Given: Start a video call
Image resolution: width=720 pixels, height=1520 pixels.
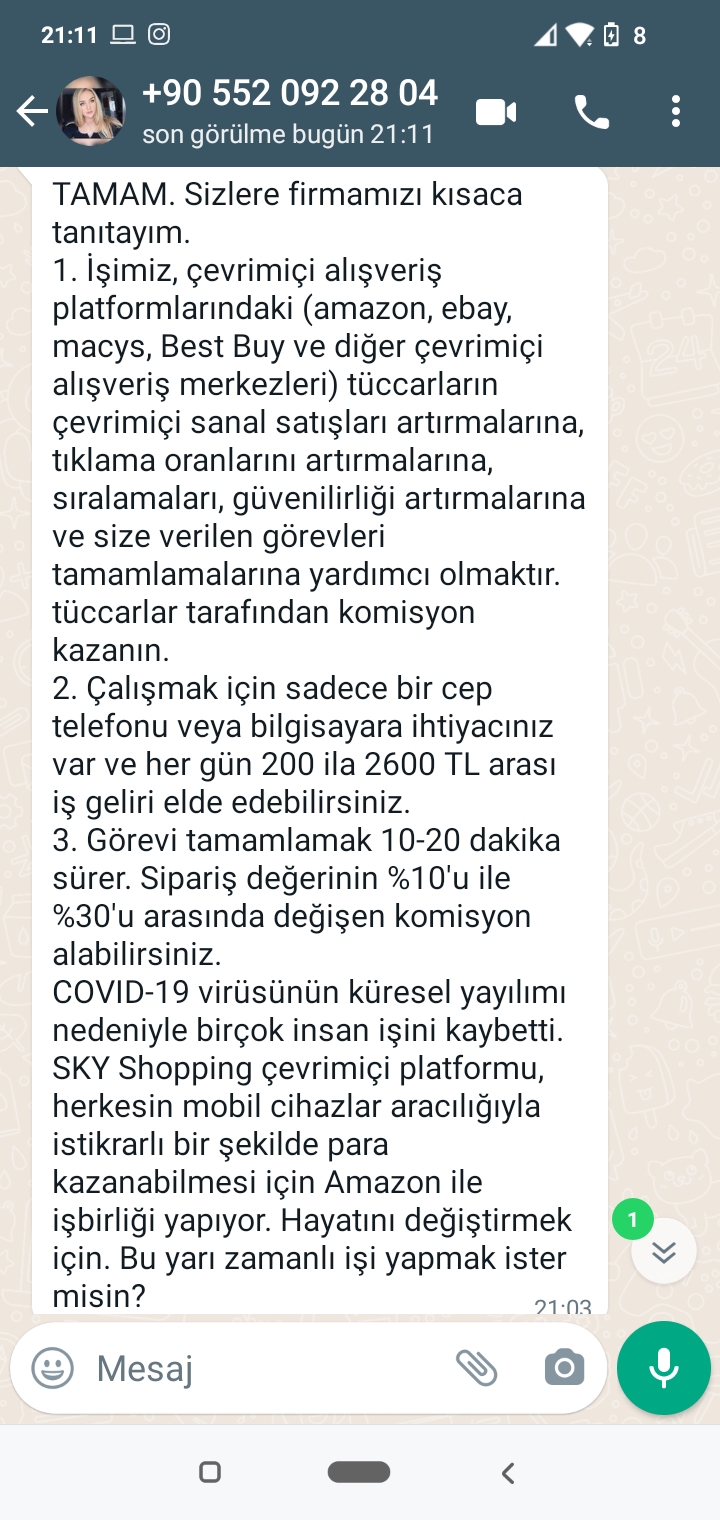Looking at the screenshot, I should coord(496,112).
